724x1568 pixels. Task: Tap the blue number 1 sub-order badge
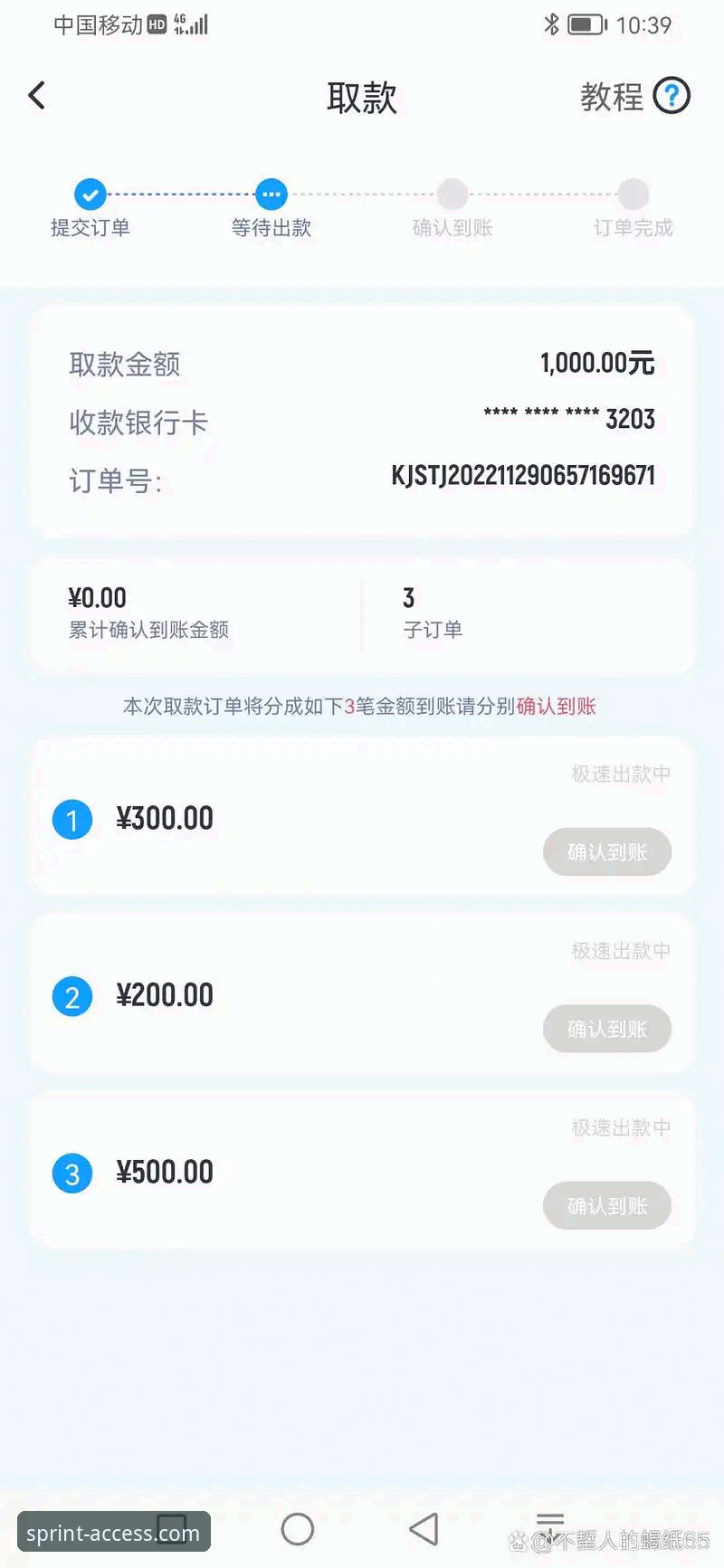71,819
